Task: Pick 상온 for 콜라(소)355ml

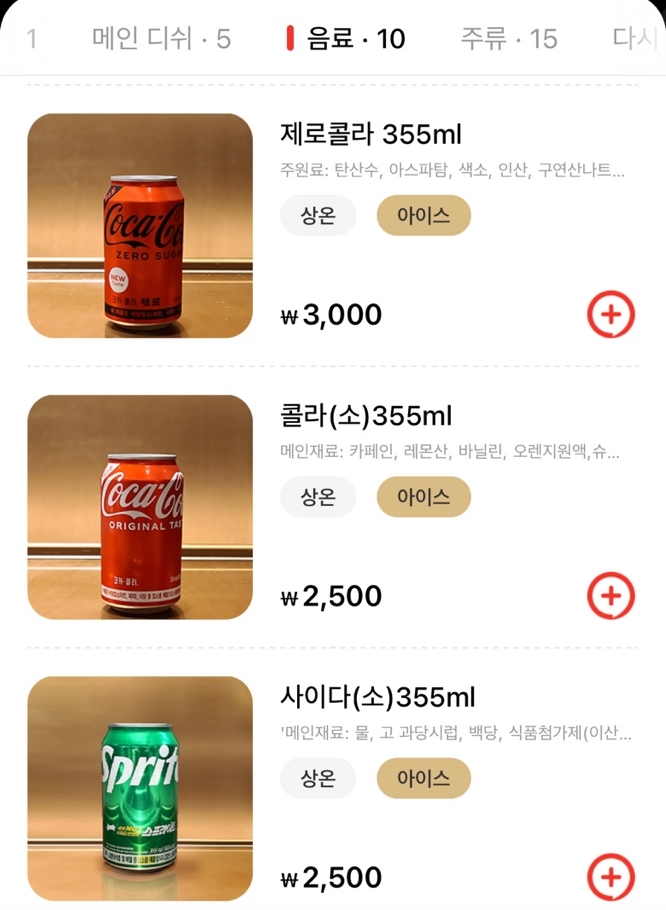Action: (x=318, y=496)
